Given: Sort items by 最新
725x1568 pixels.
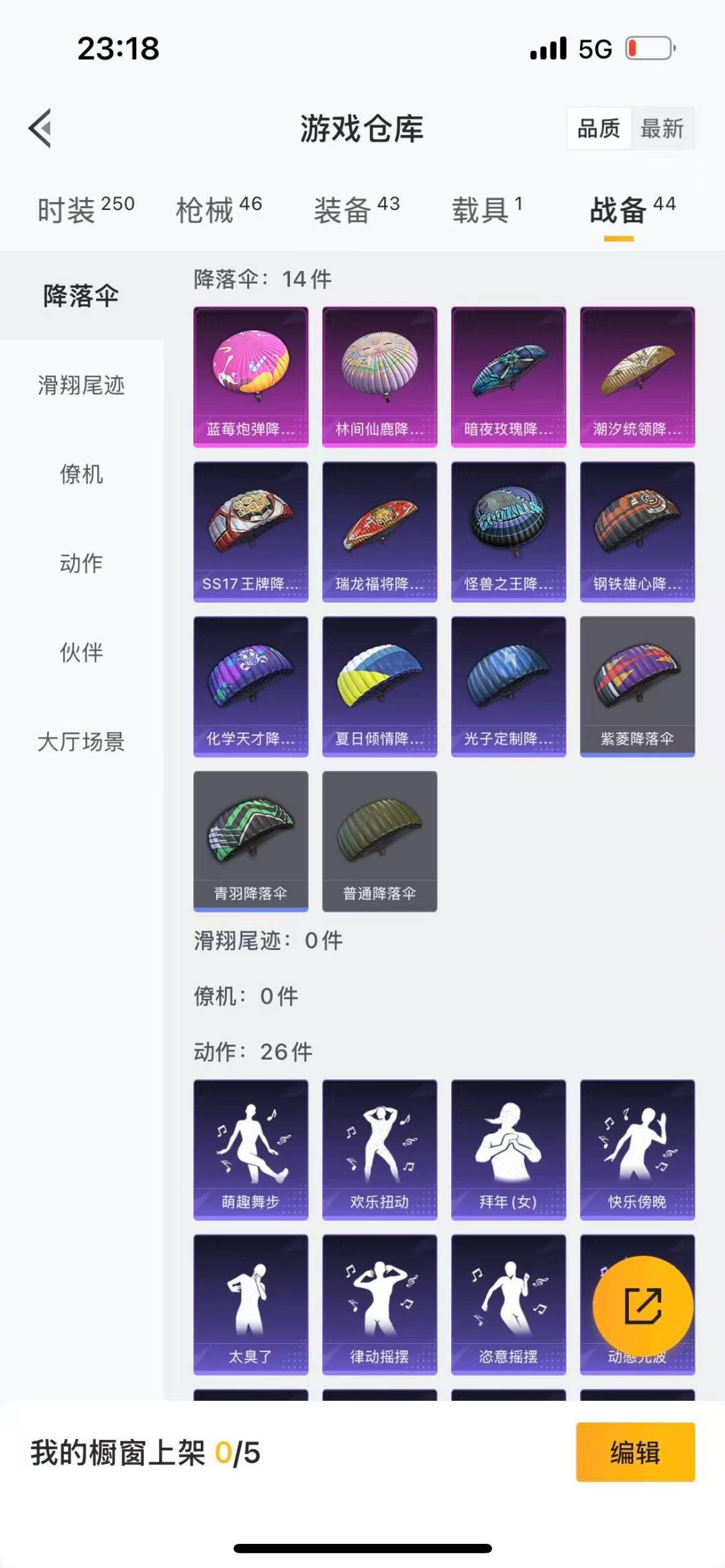Looking at the screenshot, I should (x=662, y=128).
